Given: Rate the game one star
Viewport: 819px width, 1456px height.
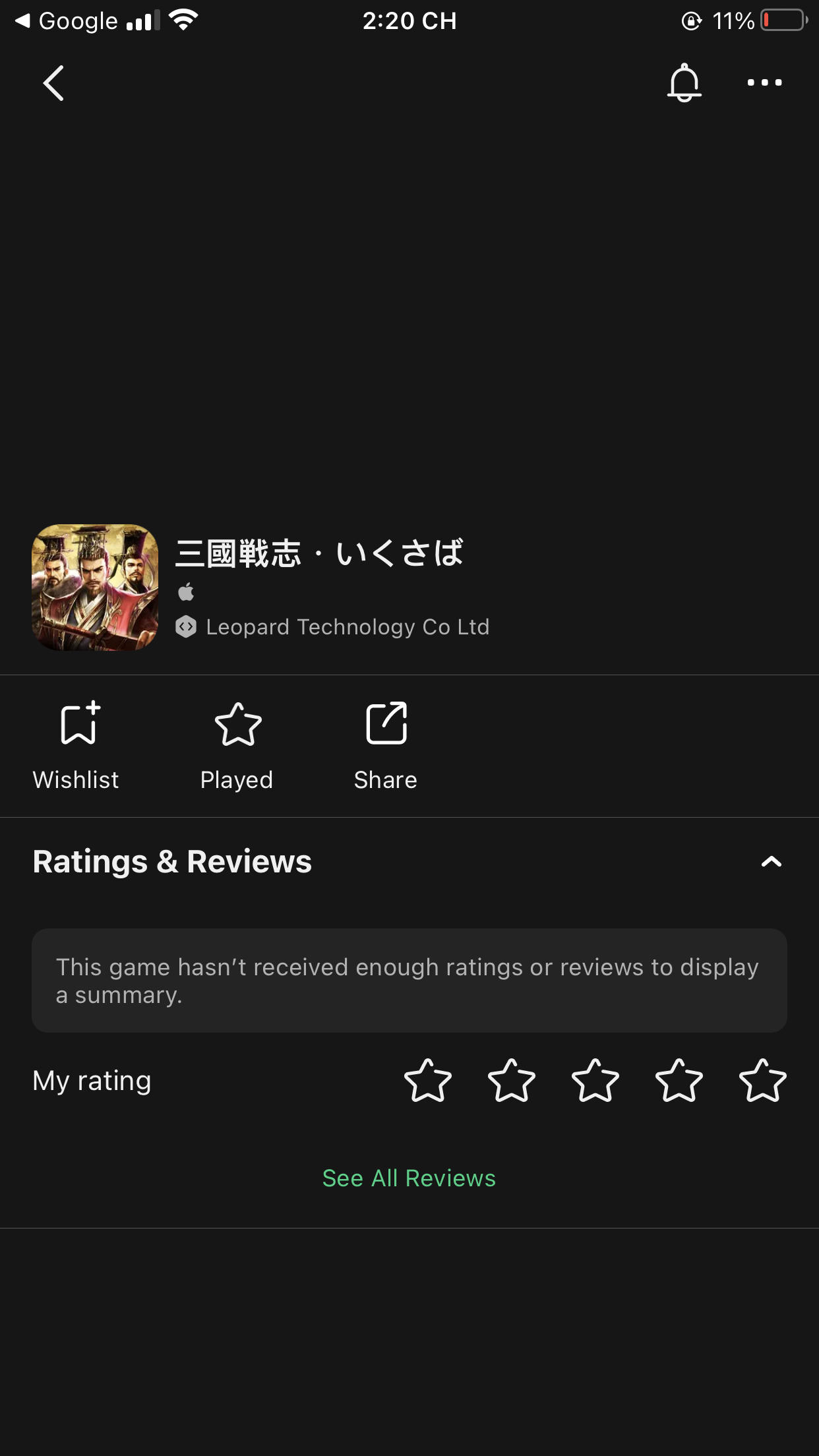Looking at the screenshot, I should [x=428, y=1081].
